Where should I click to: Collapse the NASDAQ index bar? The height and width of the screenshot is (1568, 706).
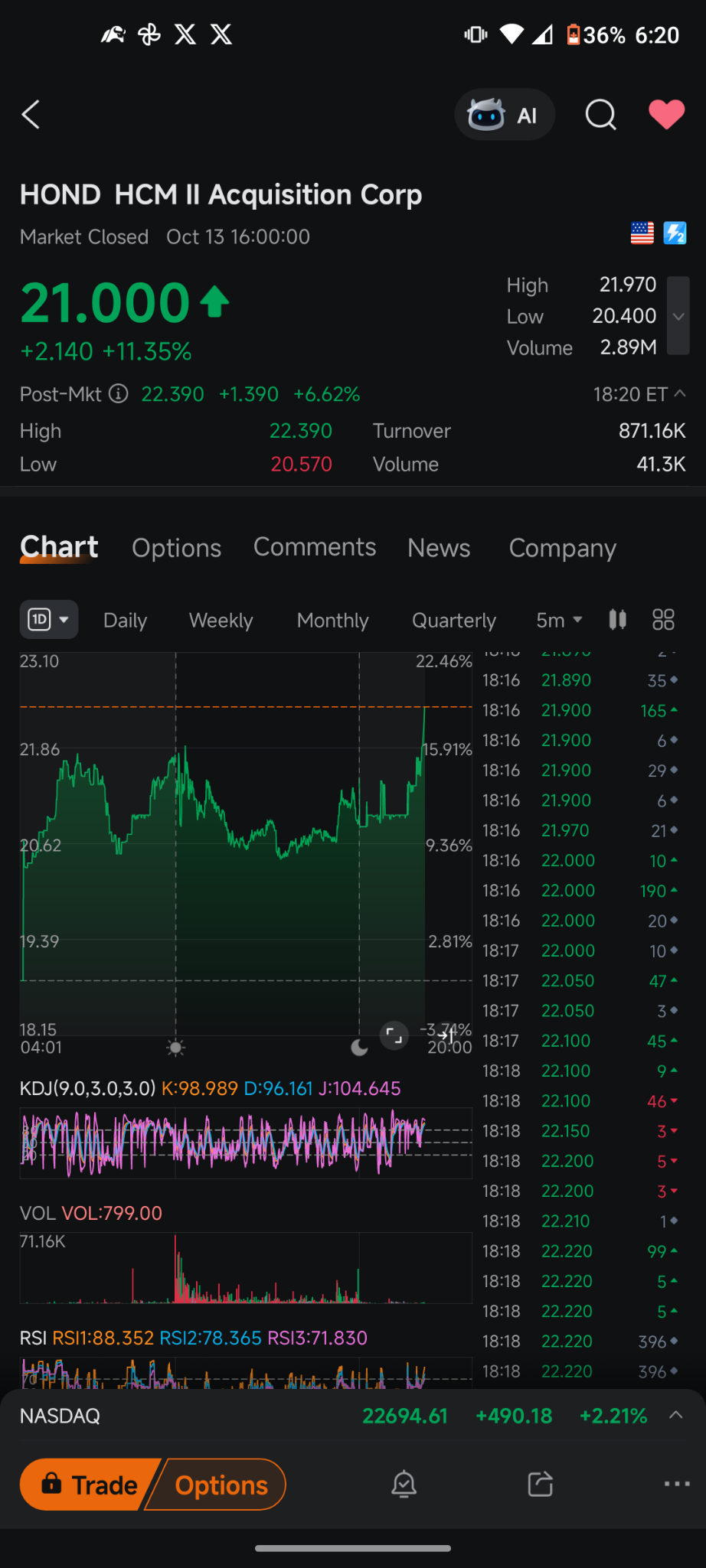click(x=677, y=1415)
